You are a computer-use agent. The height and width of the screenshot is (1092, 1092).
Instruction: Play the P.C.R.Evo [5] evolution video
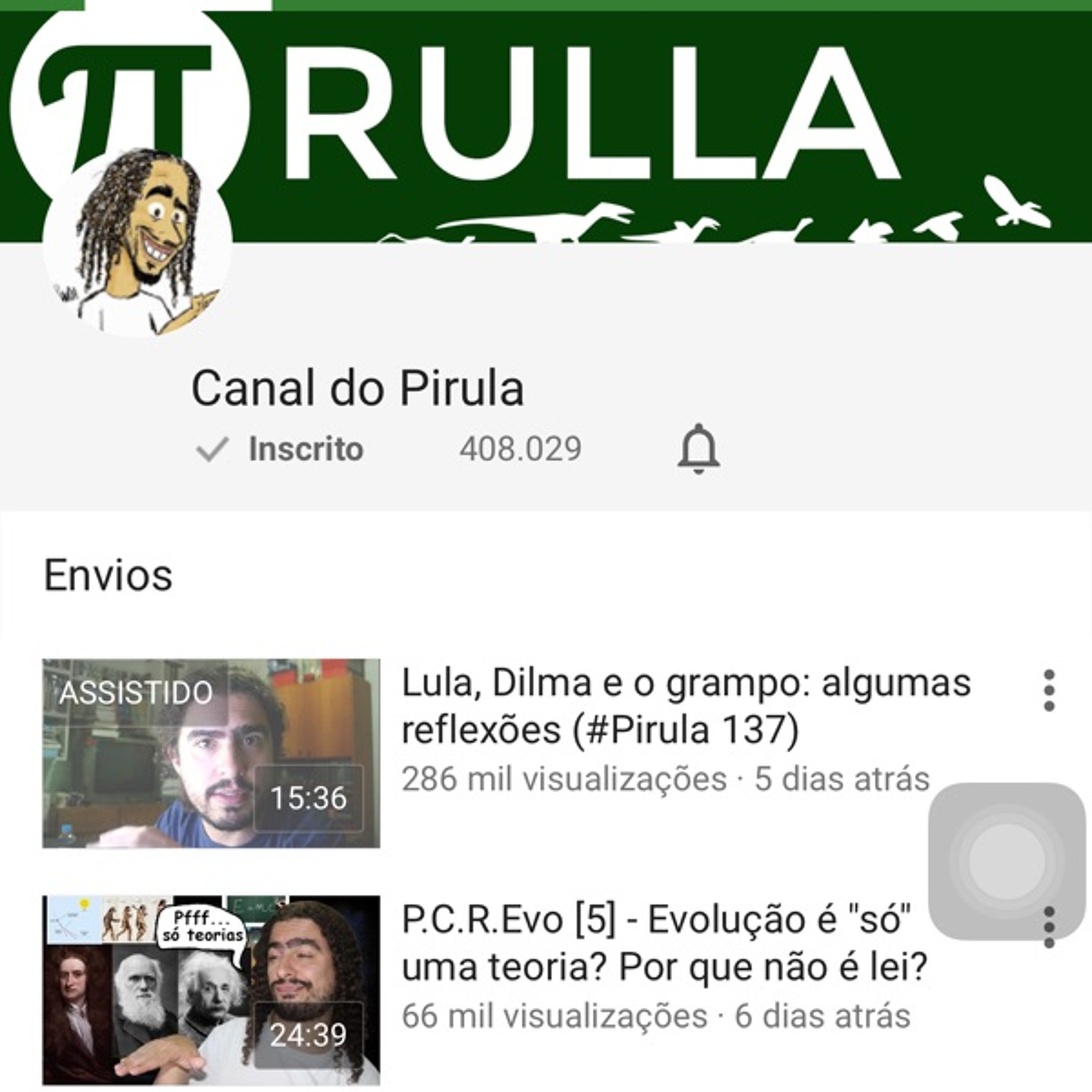point(211,990)
